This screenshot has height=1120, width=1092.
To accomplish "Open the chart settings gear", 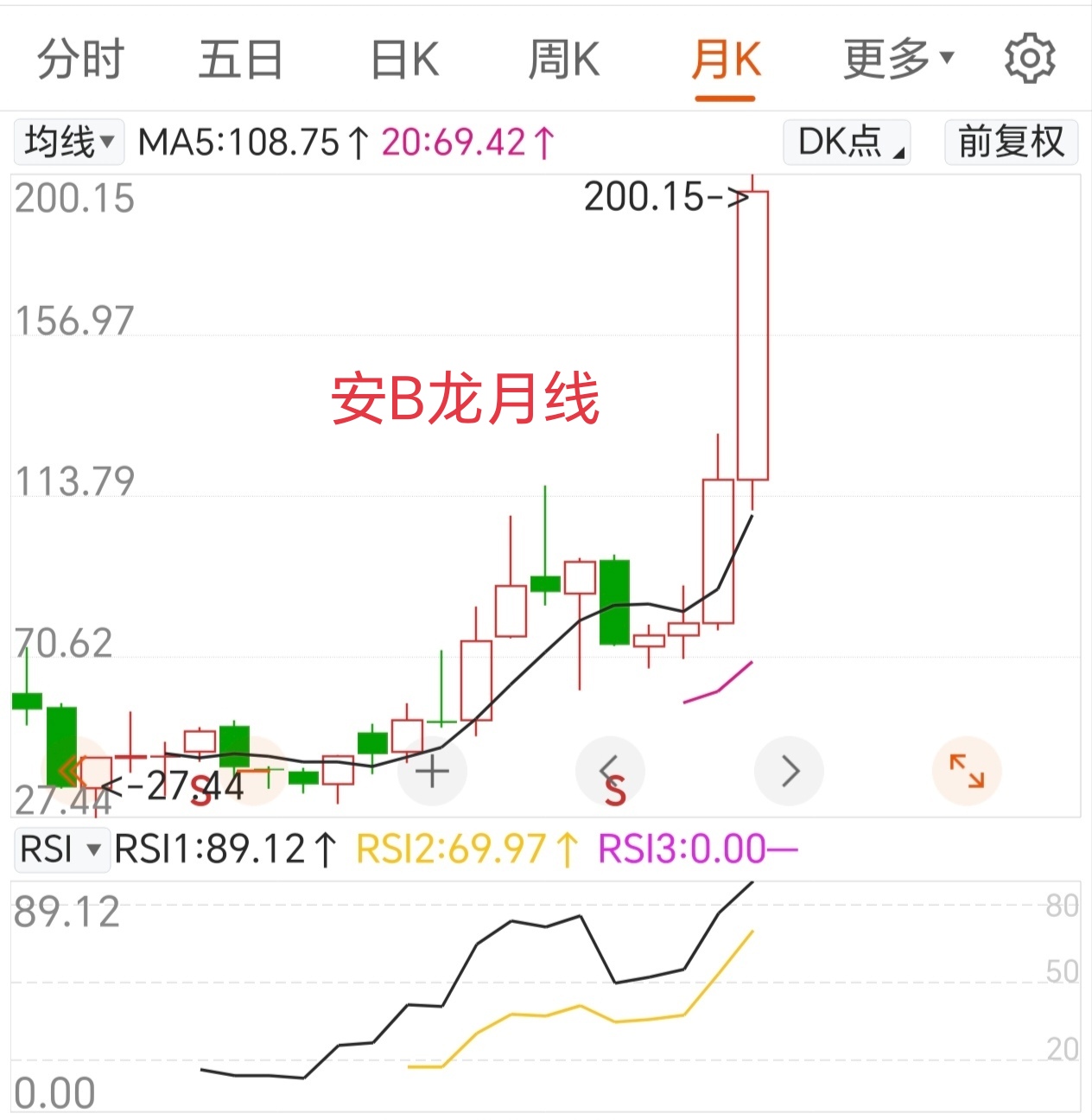I will (1028, 58).
